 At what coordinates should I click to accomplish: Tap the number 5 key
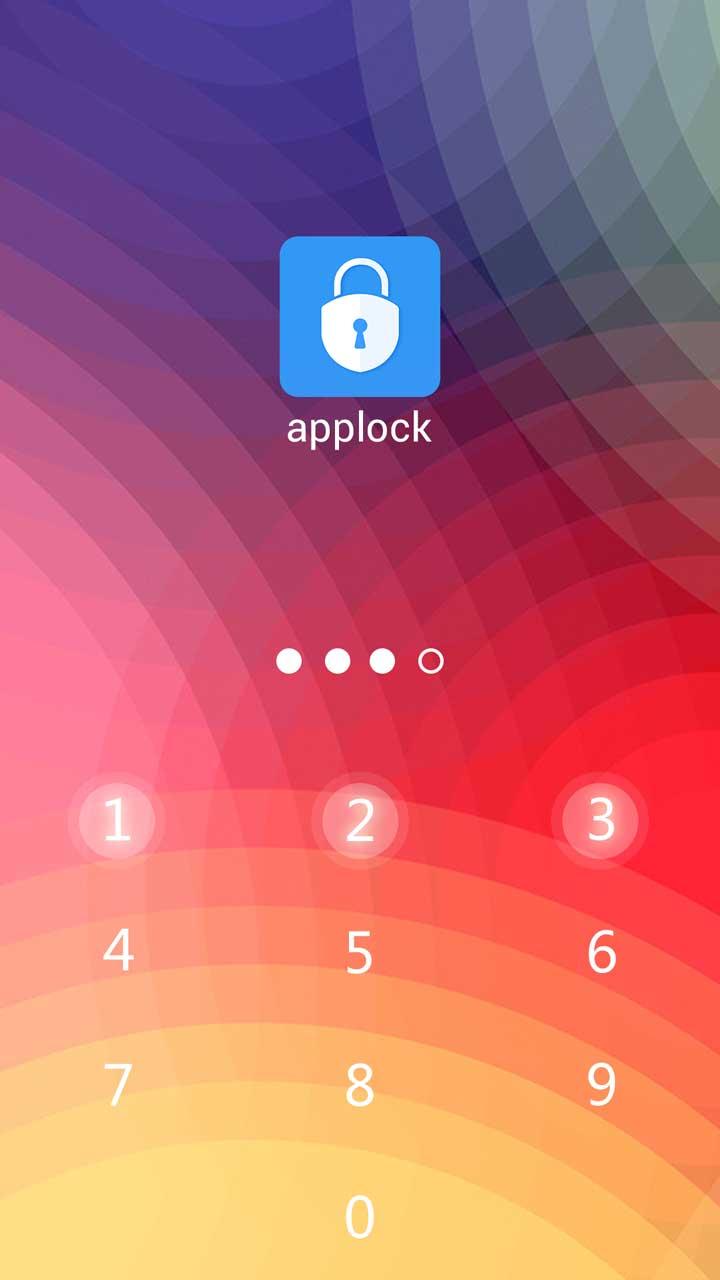360,952
